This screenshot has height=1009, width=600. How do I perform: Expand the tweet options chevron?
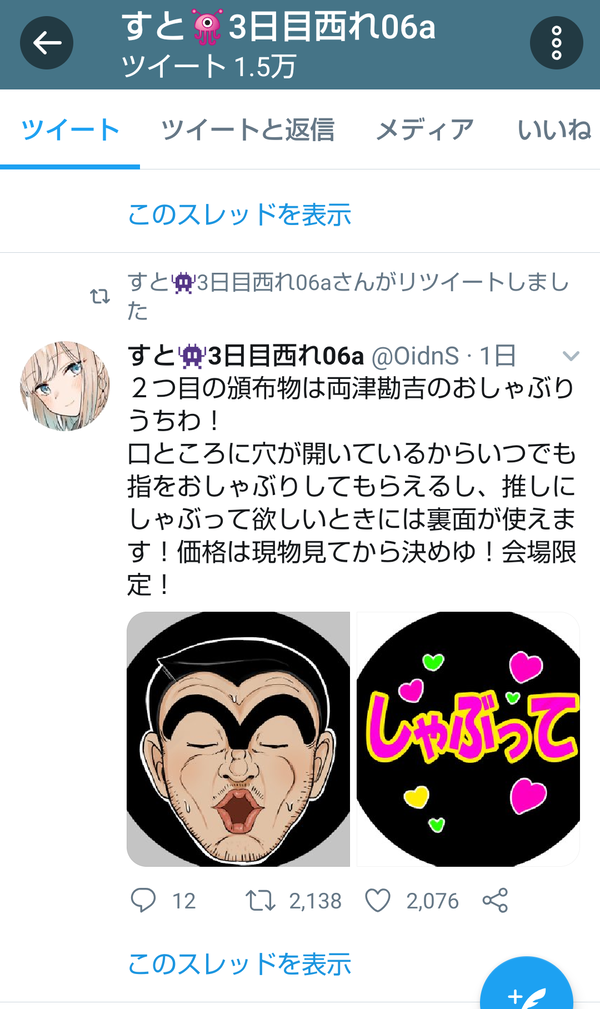coord(570,355)
